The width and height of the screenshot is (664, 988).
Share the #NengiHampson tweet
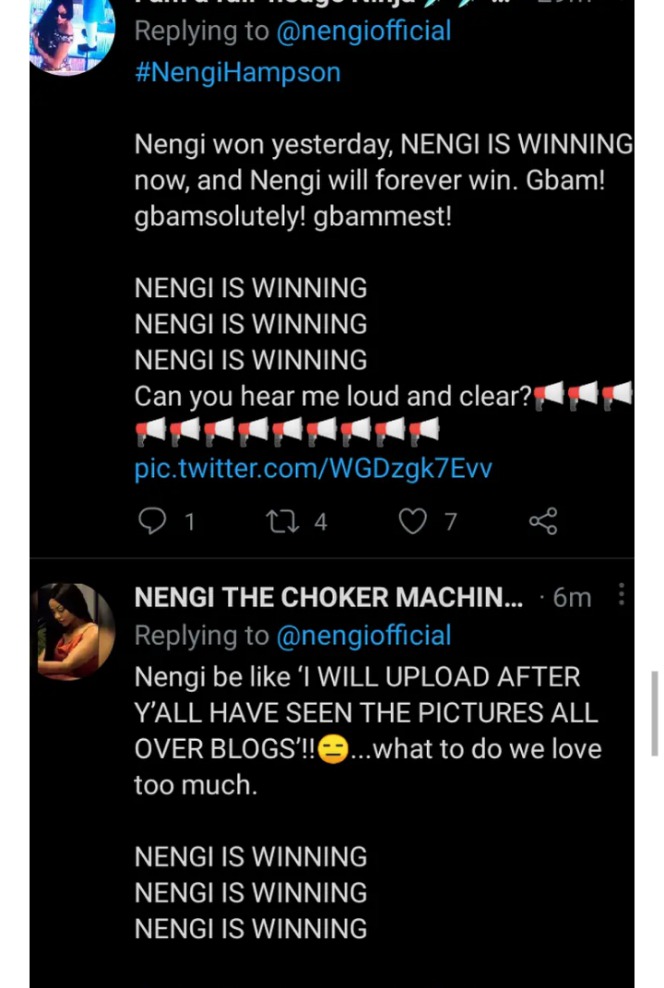point(542,521)
